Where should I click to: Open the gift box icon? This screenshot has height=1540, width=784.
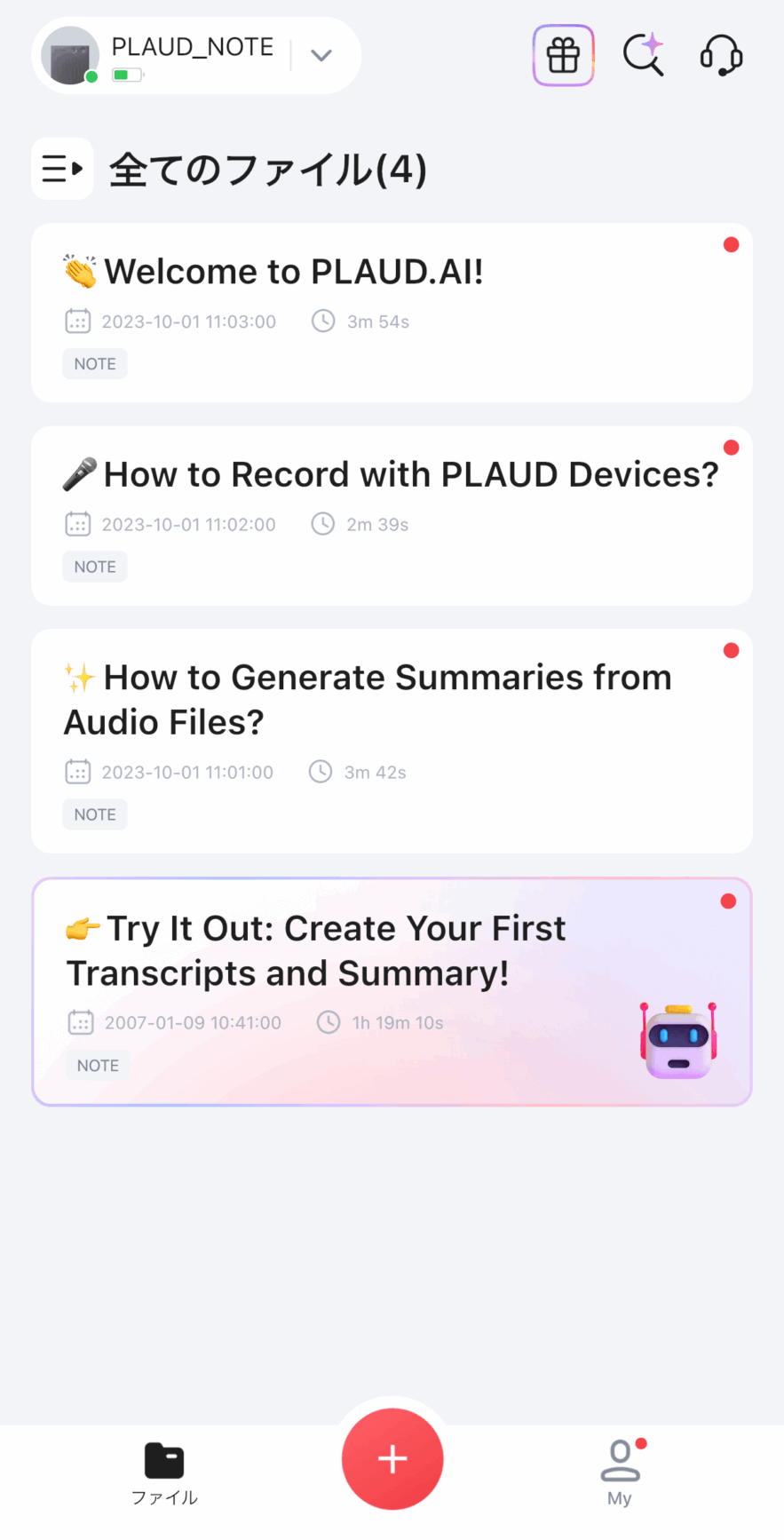point(563,56)
